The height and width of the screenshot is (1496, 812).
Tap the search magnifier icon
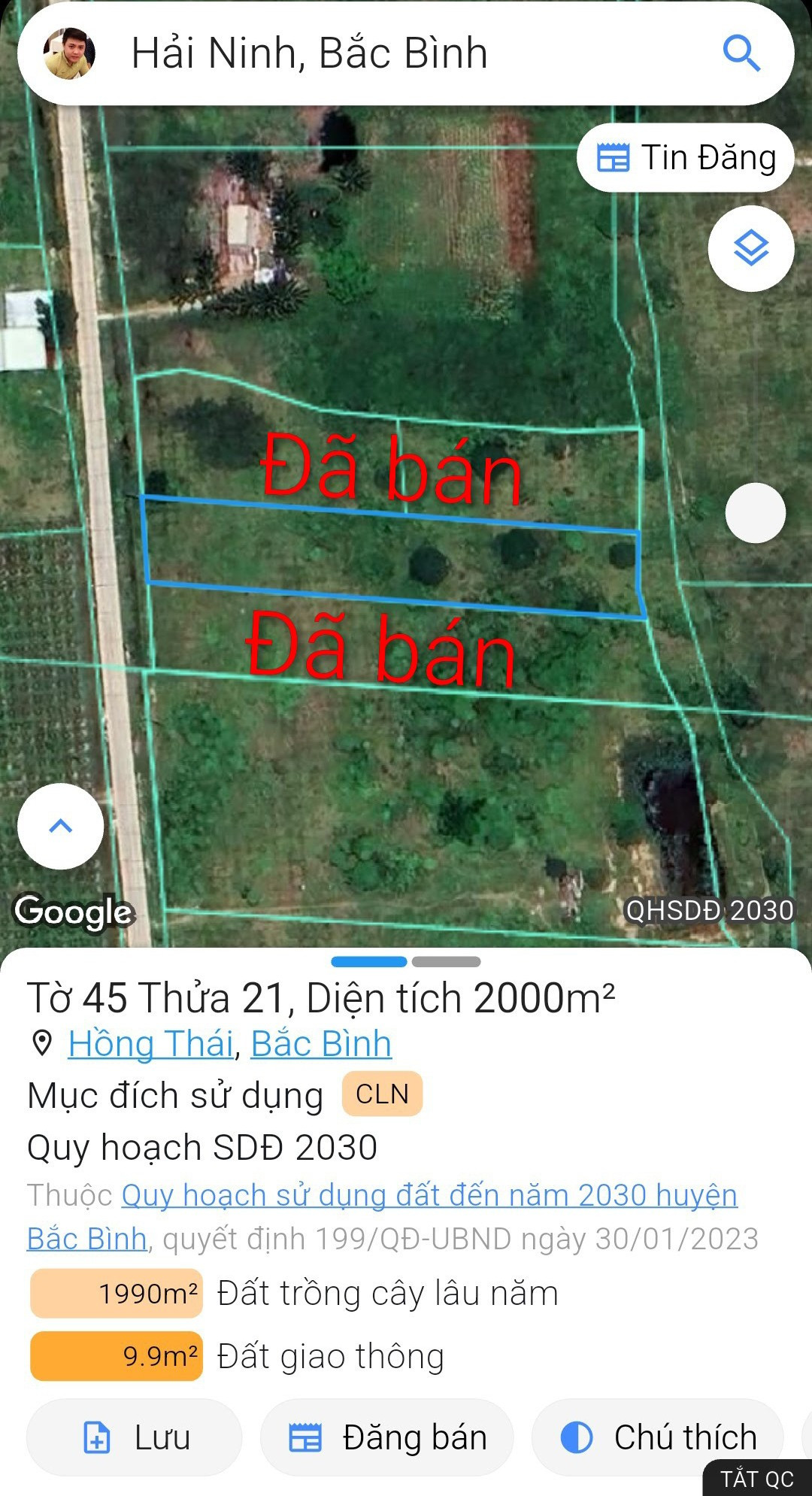pos(741,53)
